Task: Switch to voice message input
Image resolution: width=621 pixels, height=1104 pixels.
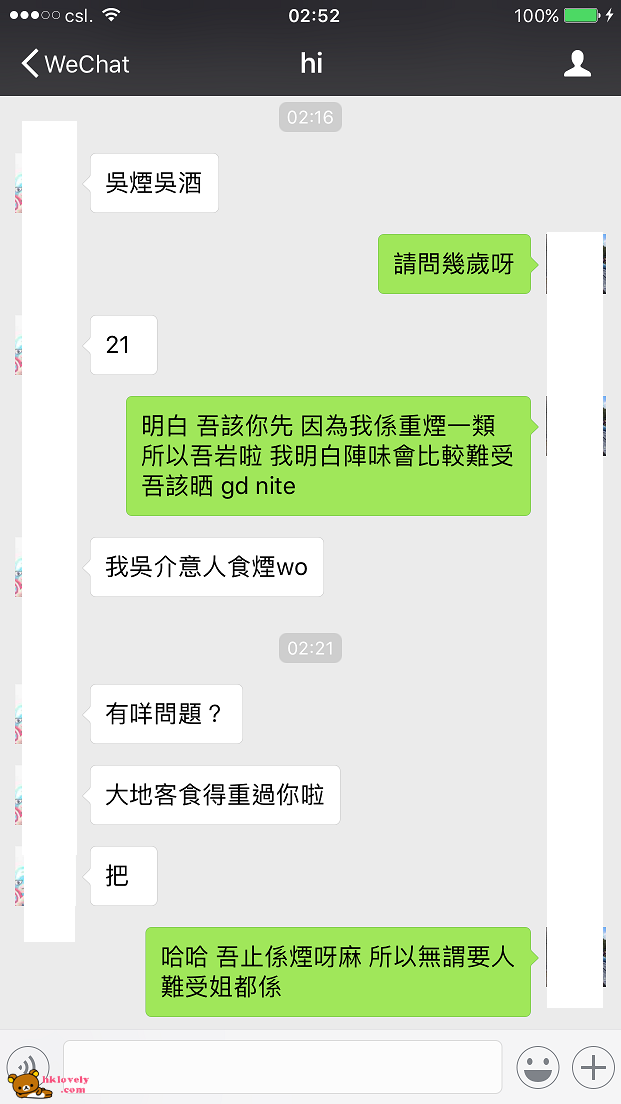Action: (x=29, y=1066)
